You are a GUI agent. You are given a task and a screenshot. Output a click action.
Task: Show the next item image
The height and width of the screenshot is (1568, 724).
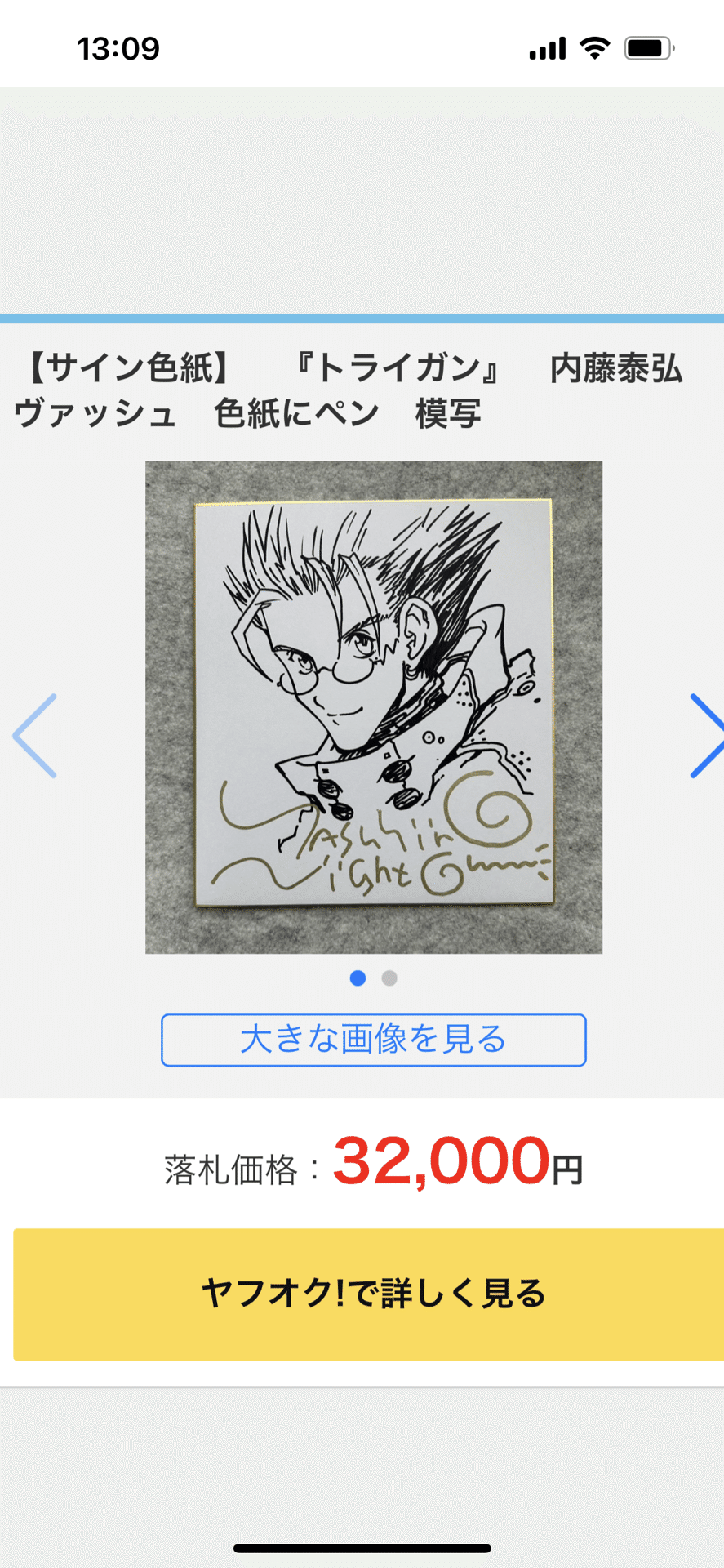click(x=704, y=736)
